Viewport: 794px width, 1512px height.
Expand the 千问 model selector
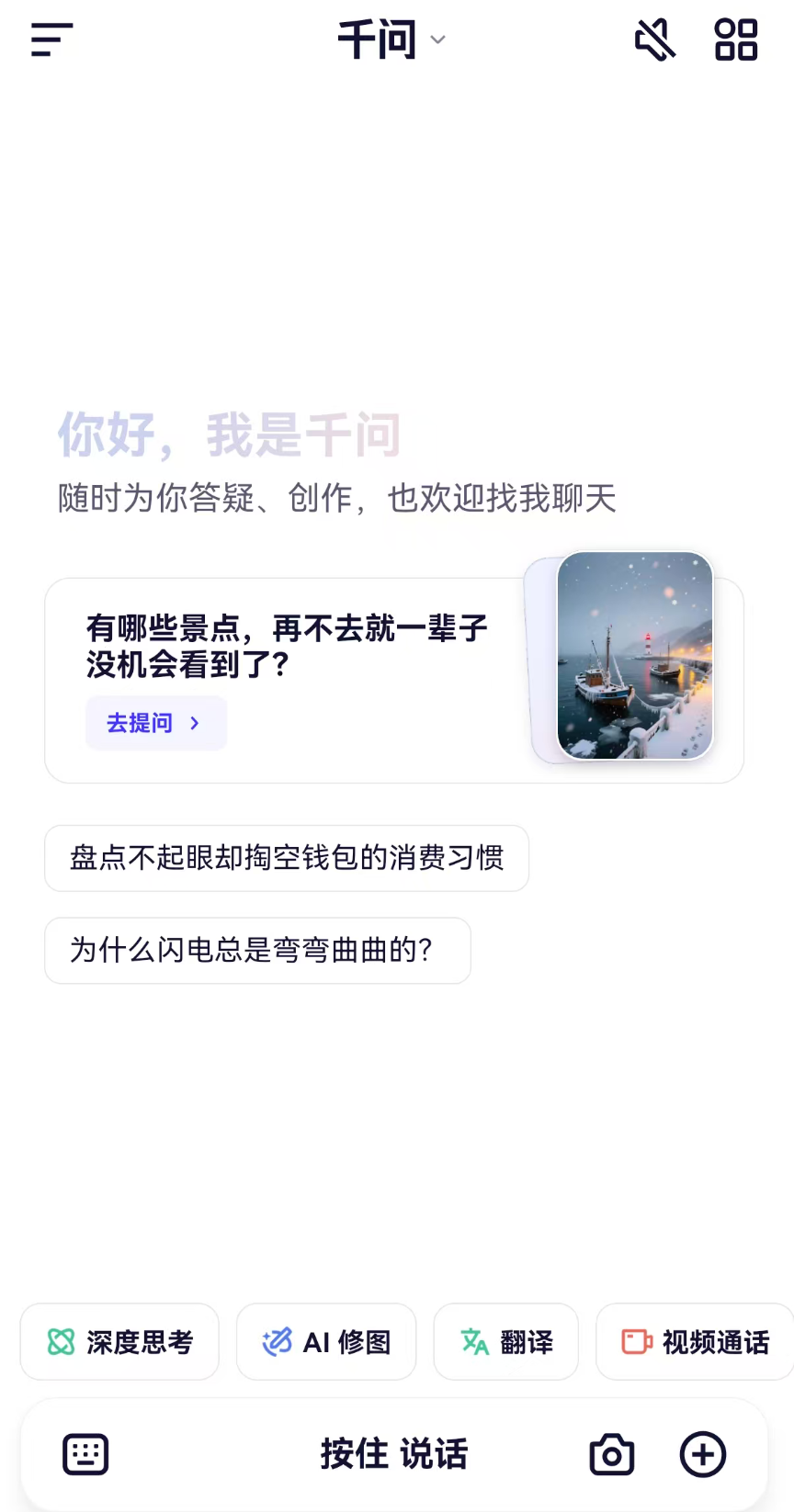[438, 41]
